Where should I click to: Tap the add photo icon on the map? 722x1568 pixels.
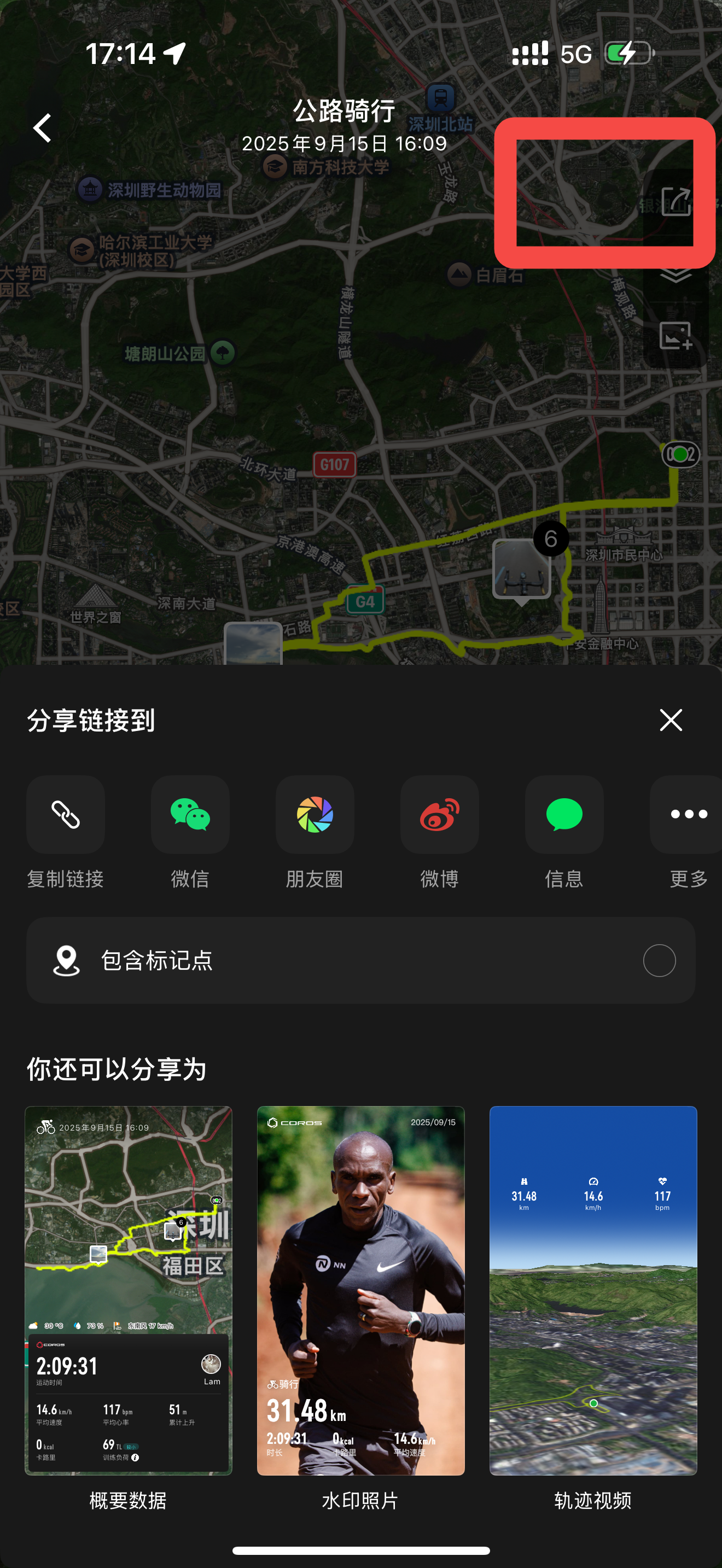(x=676, y=335)
